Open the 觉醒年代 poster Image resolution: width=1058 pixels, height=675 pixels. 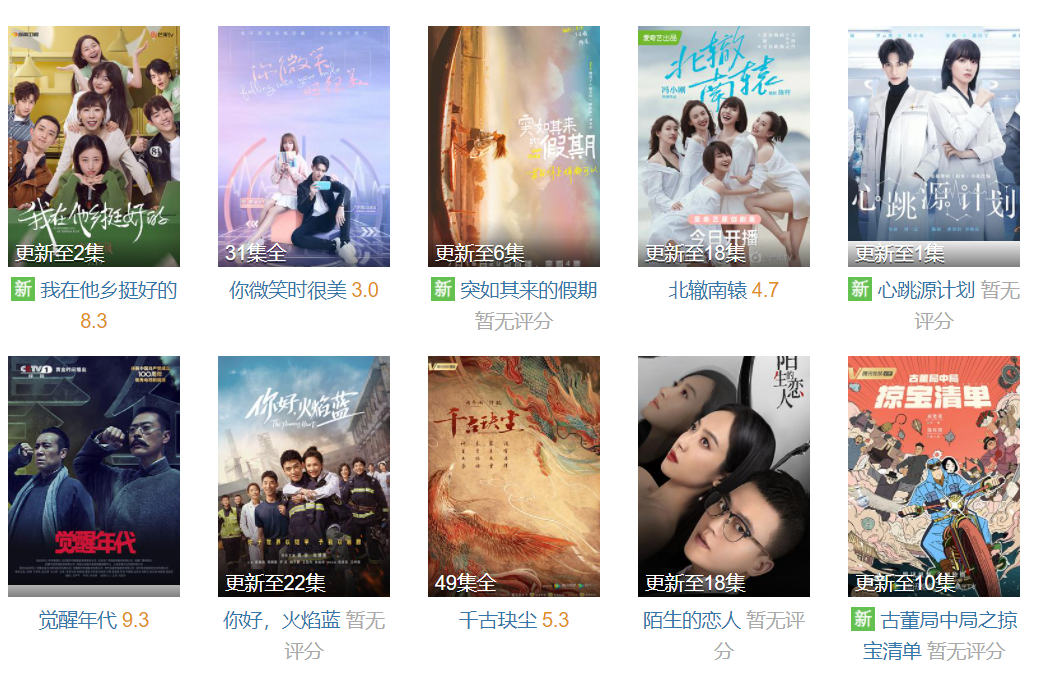click(94, 476)
